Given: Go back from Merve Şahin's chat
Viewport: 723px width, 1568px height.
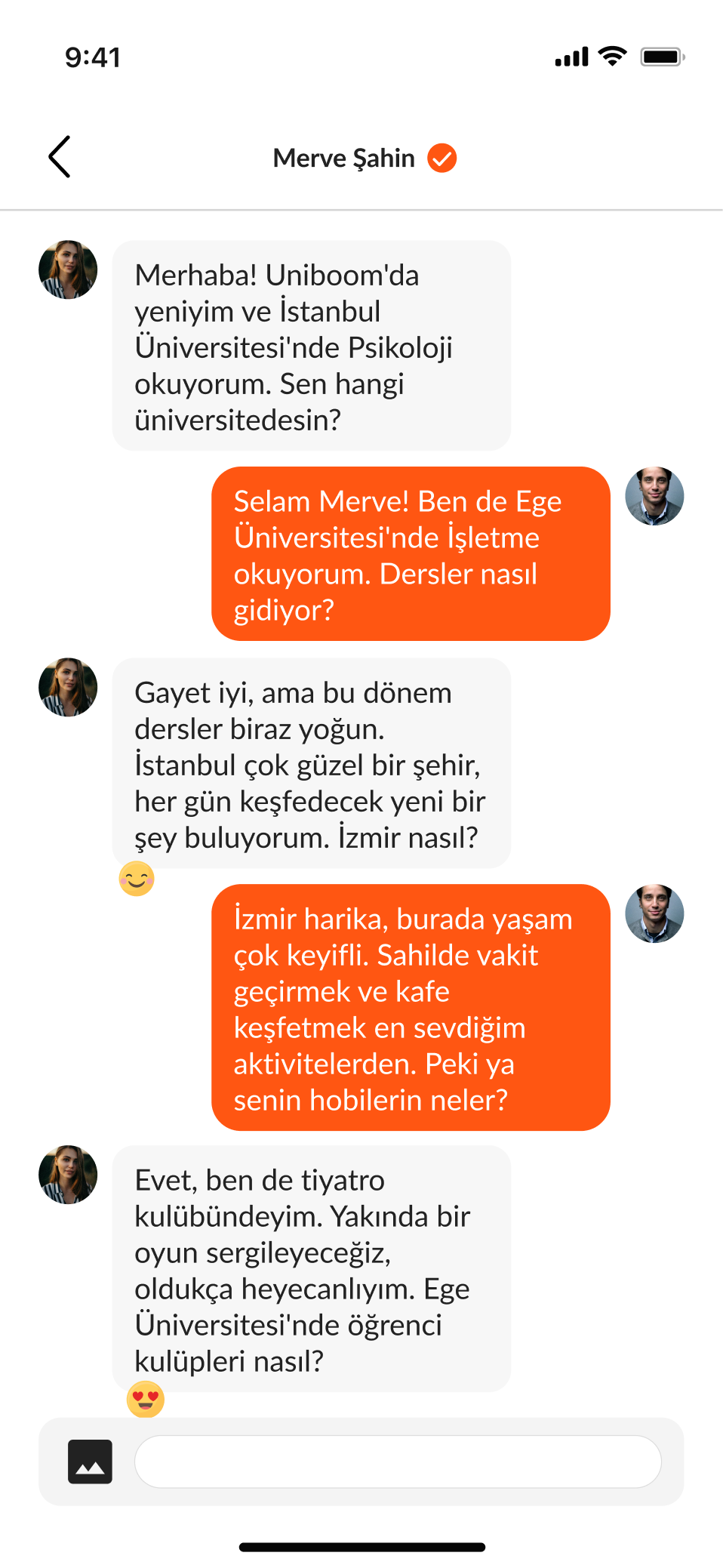Looking at the screenshot, I should coord(60,157).
